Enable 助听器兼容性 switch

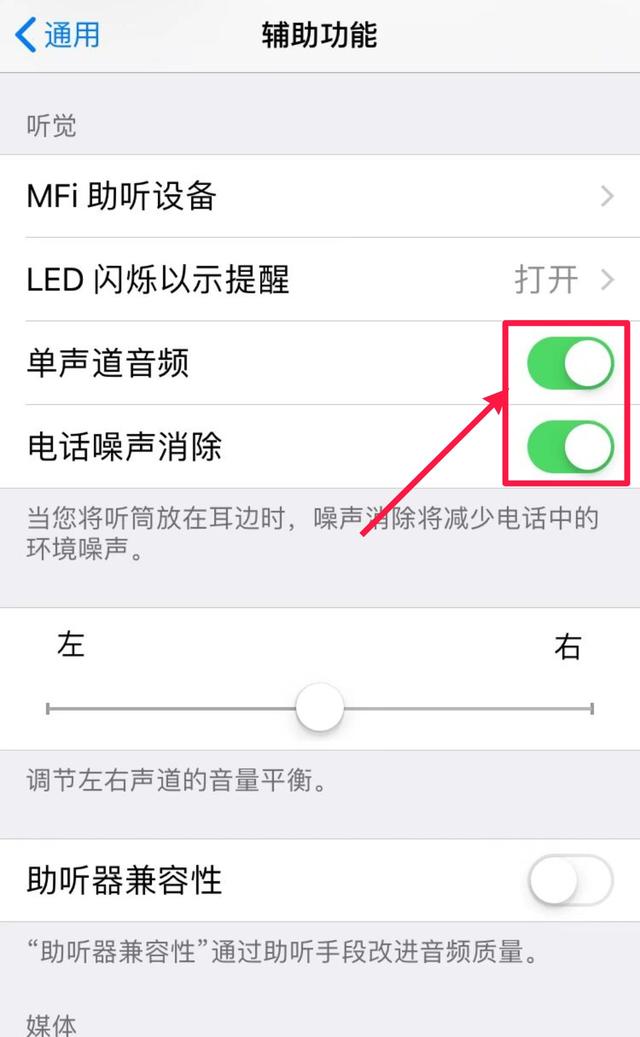[x=570, y=881]
